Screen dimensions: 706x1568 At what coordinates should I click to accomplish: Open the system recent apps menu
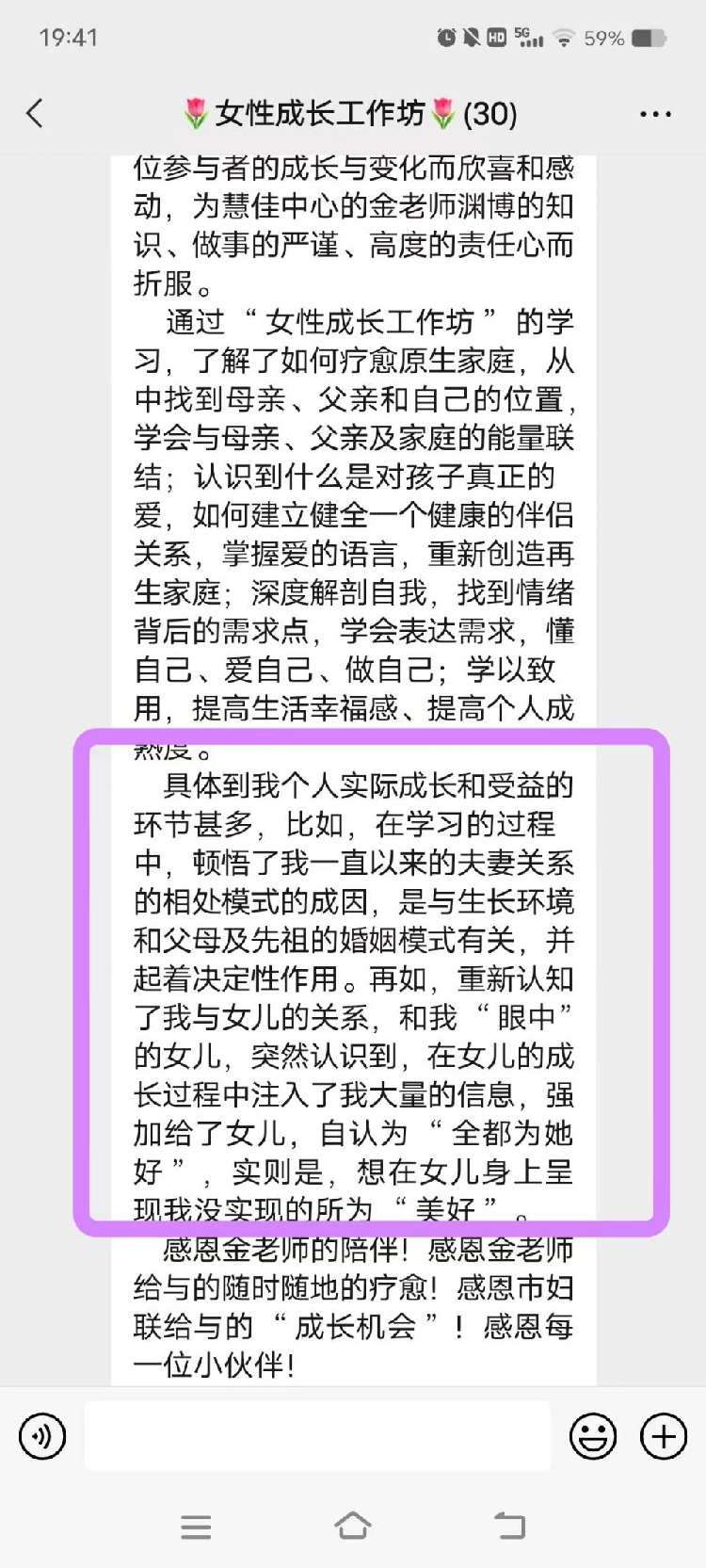tap(196, 1526)
